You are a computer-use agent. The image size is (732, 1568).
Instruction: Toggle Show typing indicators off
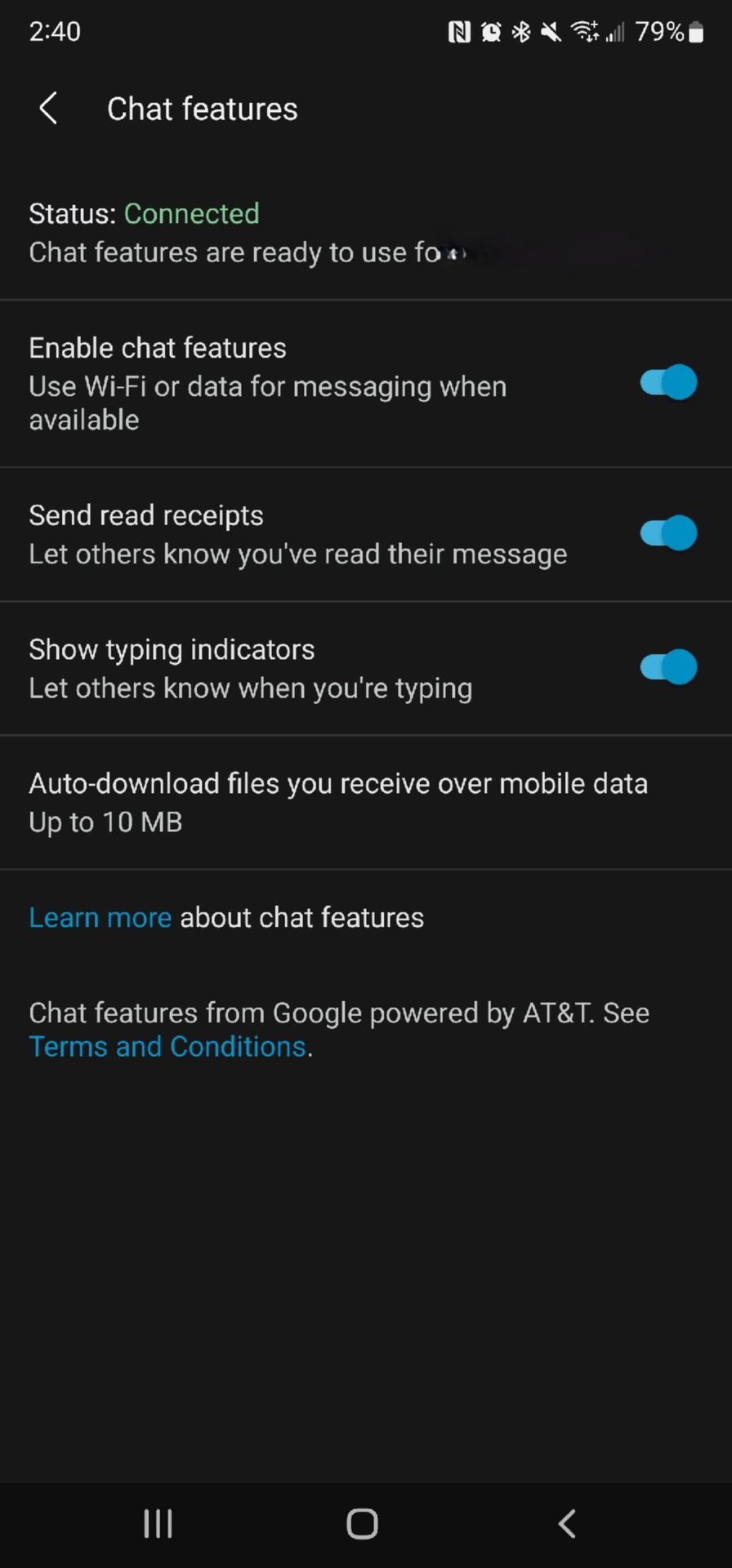[667, 667]
